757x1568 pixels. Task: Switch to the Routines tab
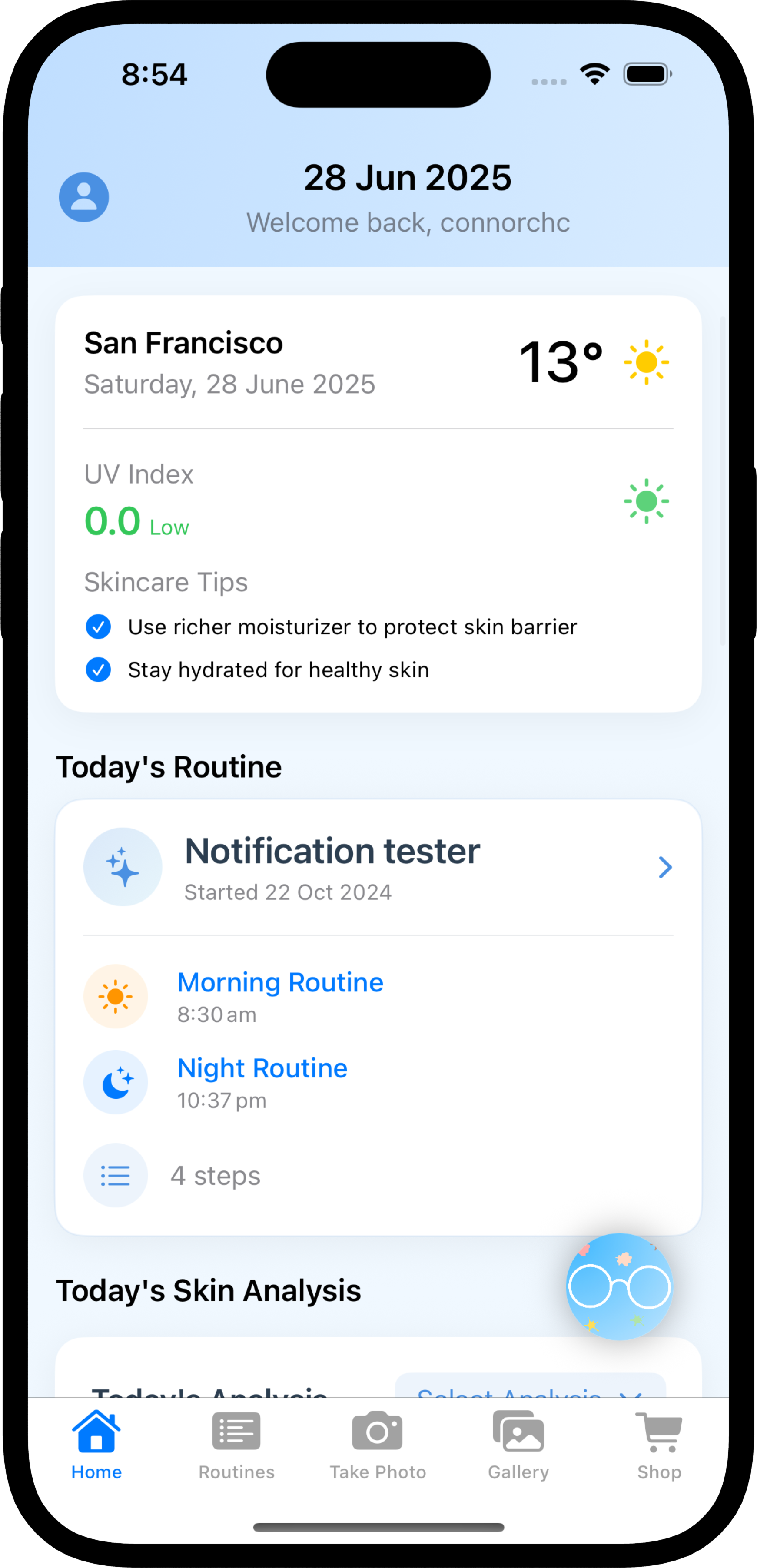coord(236,1445)
